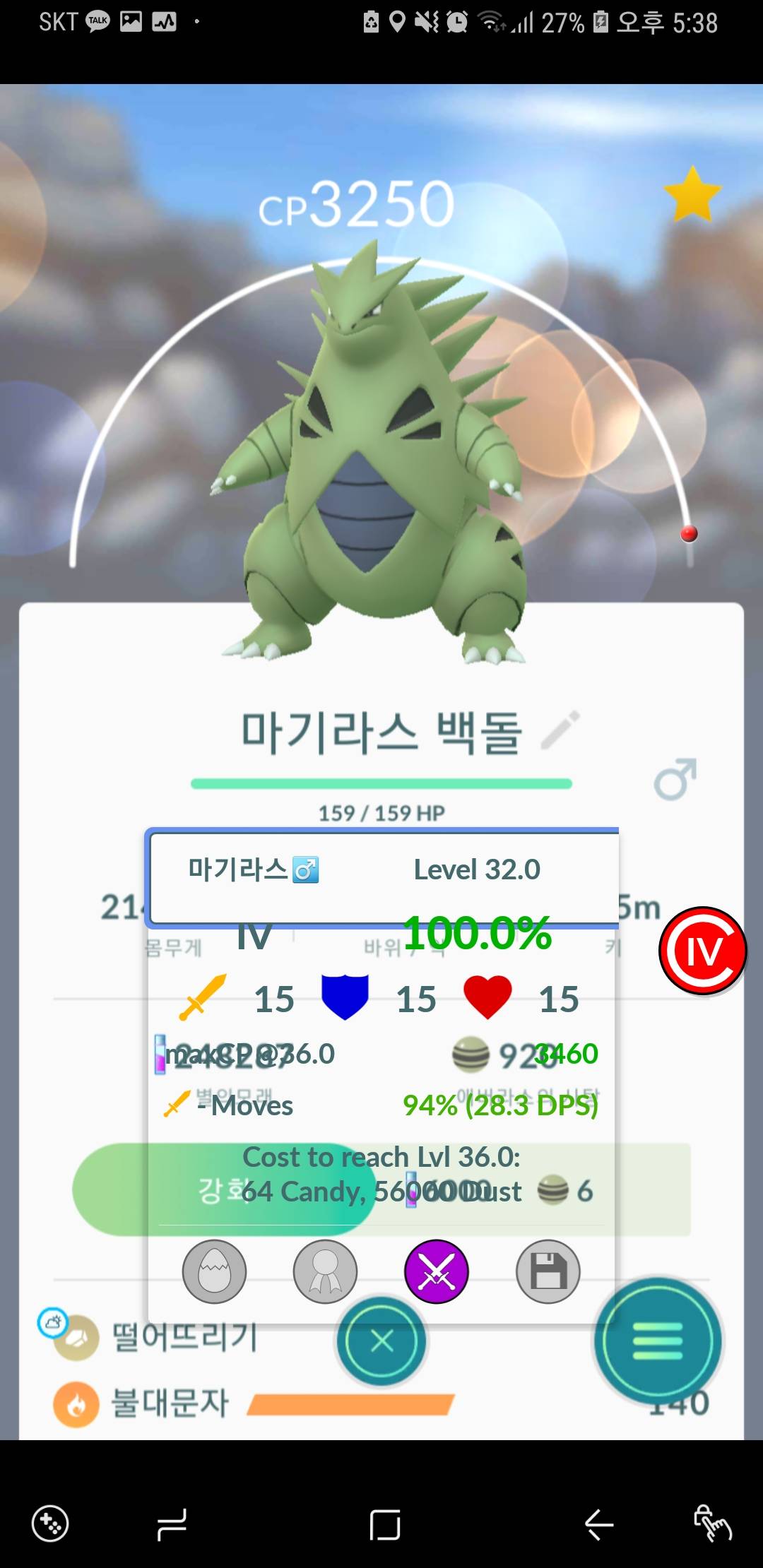Open the egg icon in IV overlay
Image resolution: width=763 pixels, height=1568 pixels.
(214, 1271)
